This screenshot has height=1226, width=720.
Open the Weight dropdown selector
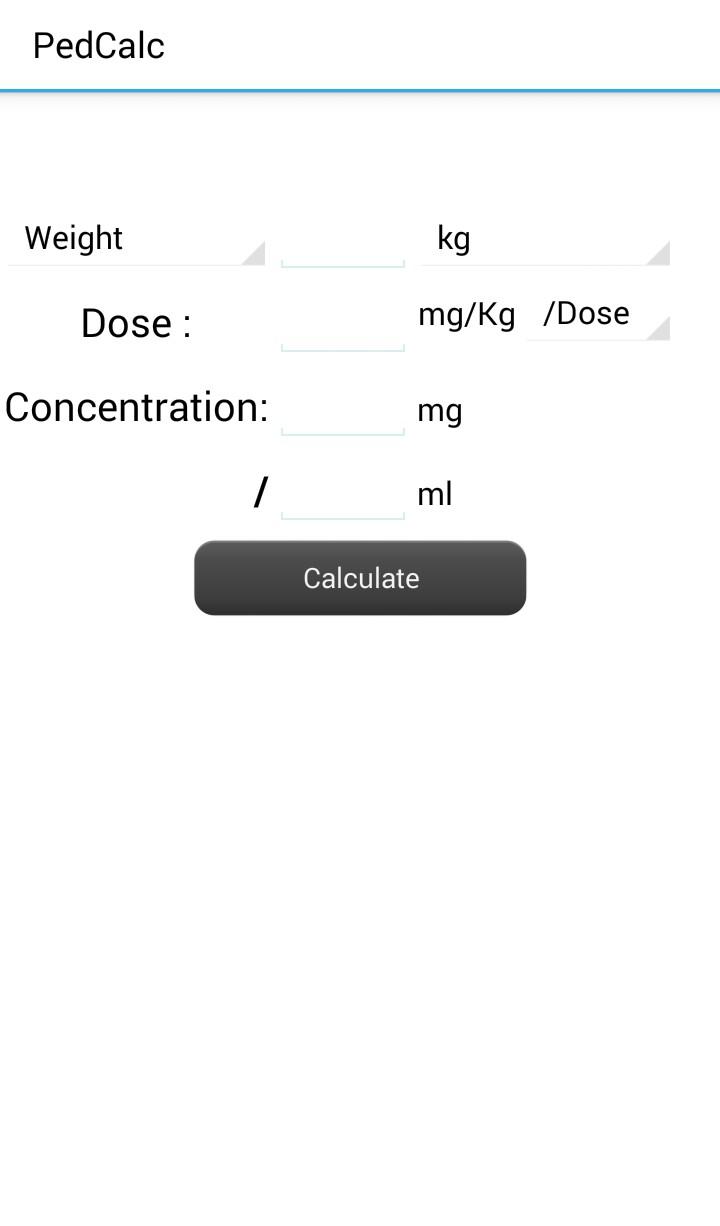pyautogui.click(x=137, y=239)
